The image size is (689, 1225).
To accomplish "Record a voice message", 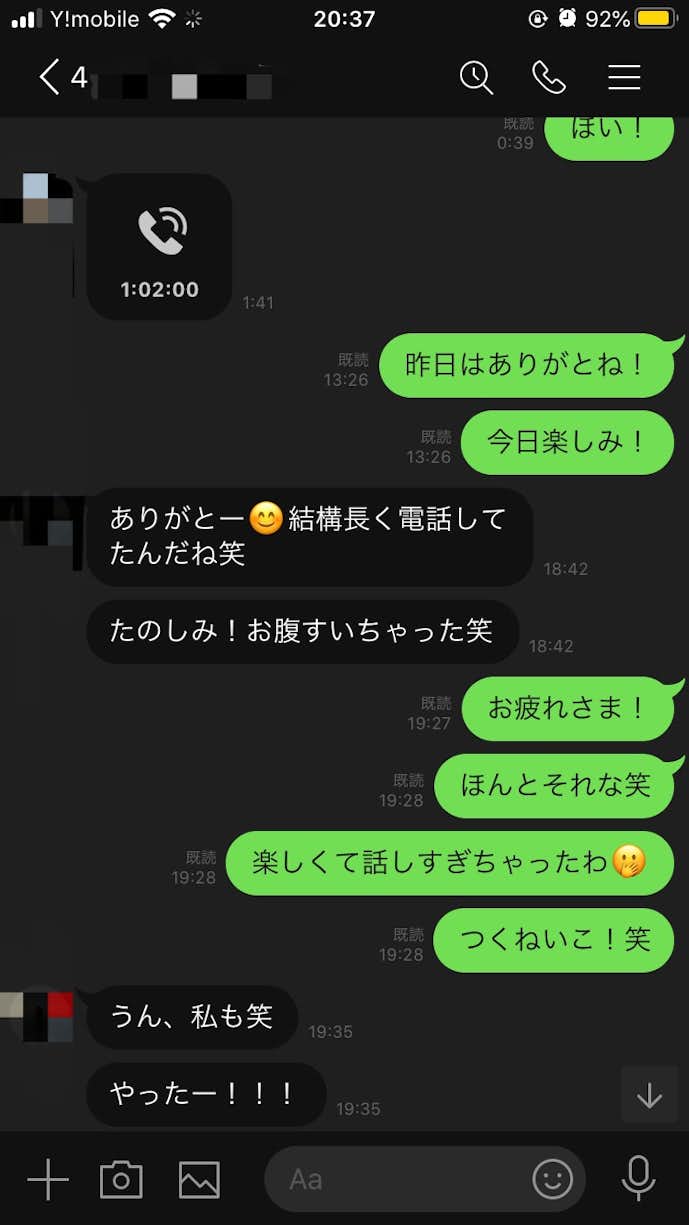I will (x=637, y=1180).
